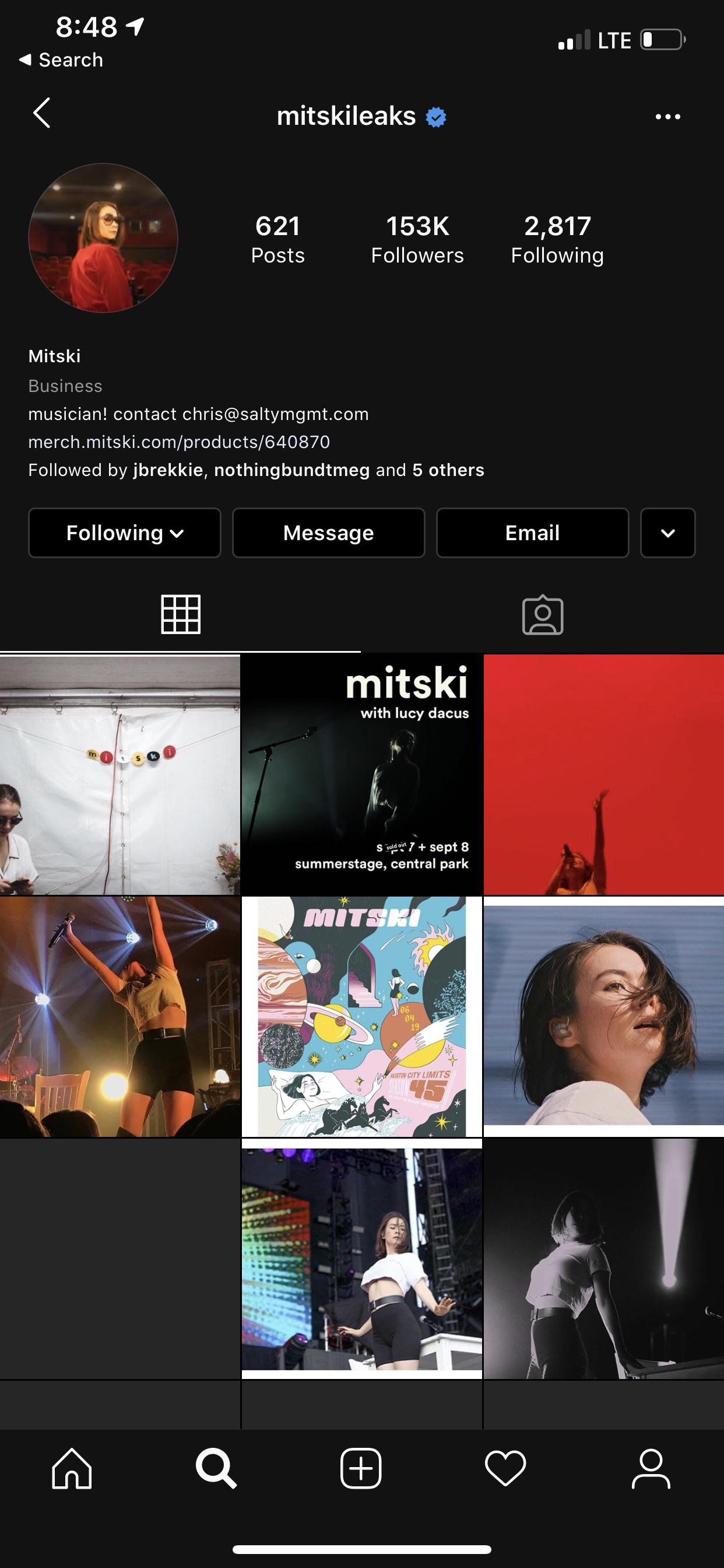Go back using the top-left arrow
This screenshot has height=1568, width=724.
tap(41, 113)
